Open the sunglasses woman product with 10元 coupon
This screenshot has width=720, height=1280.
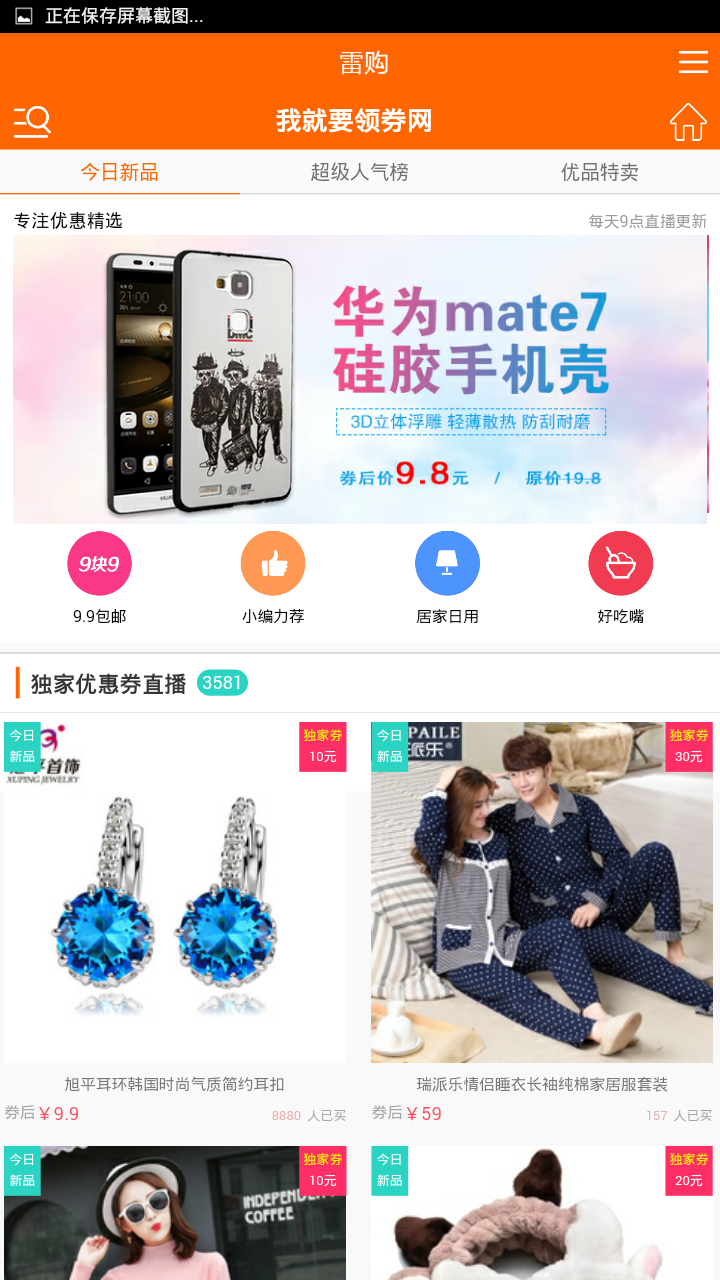point(175,1215)
